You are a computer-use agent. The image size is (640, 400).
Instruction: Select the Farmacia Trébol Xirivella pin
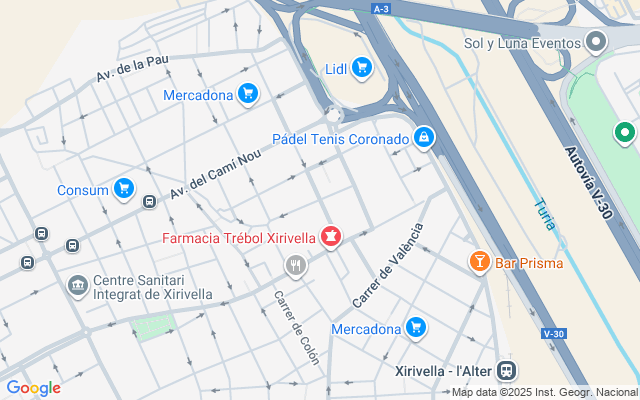pos(330,238)
